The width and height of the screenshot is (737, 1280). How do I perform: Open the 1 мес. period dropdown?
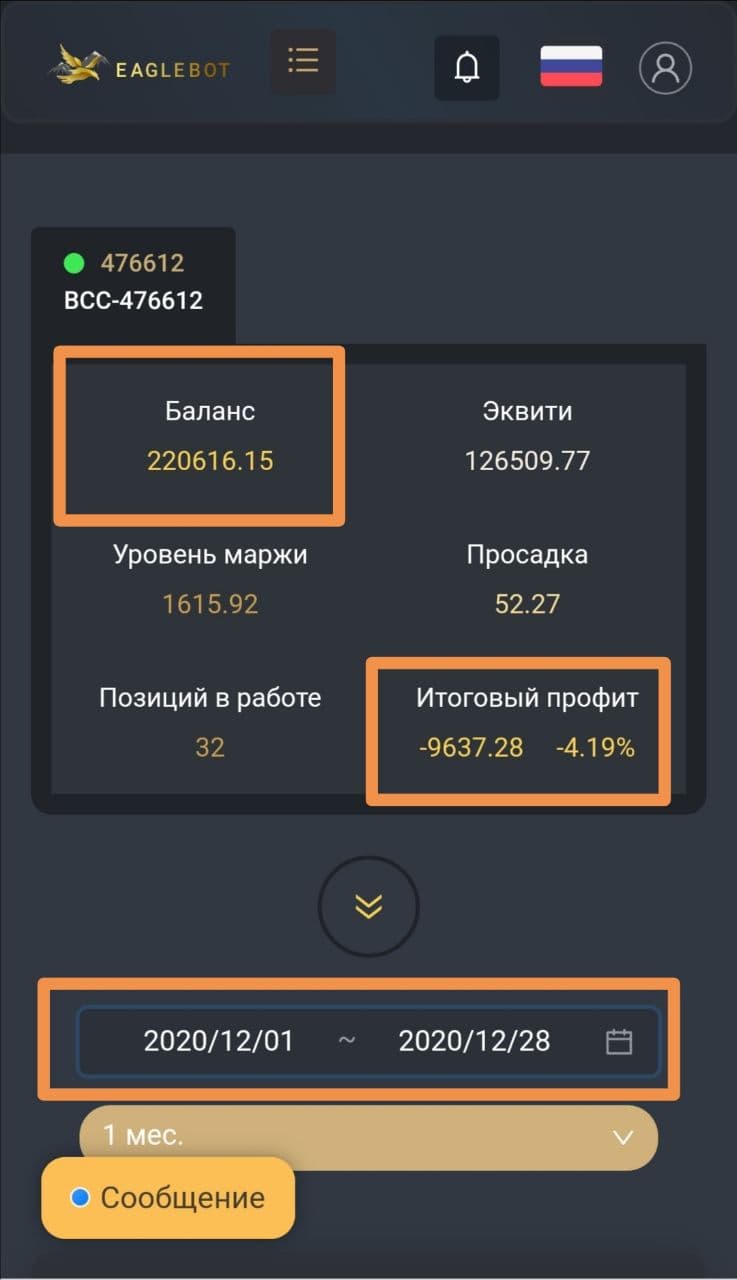coord(368,1137)
